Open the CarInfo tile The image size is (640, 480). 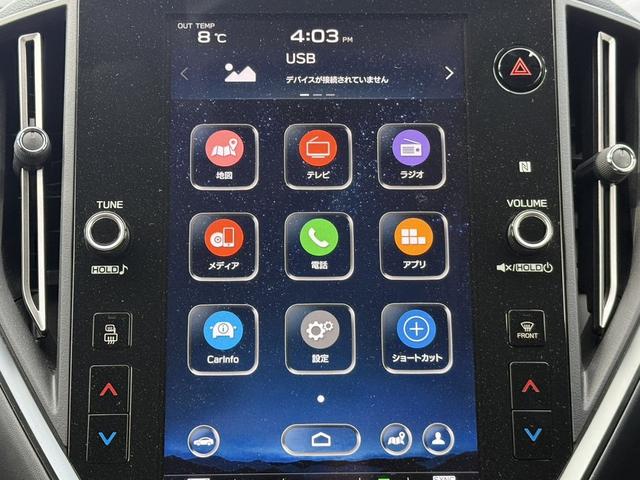[x=223, y=338]
